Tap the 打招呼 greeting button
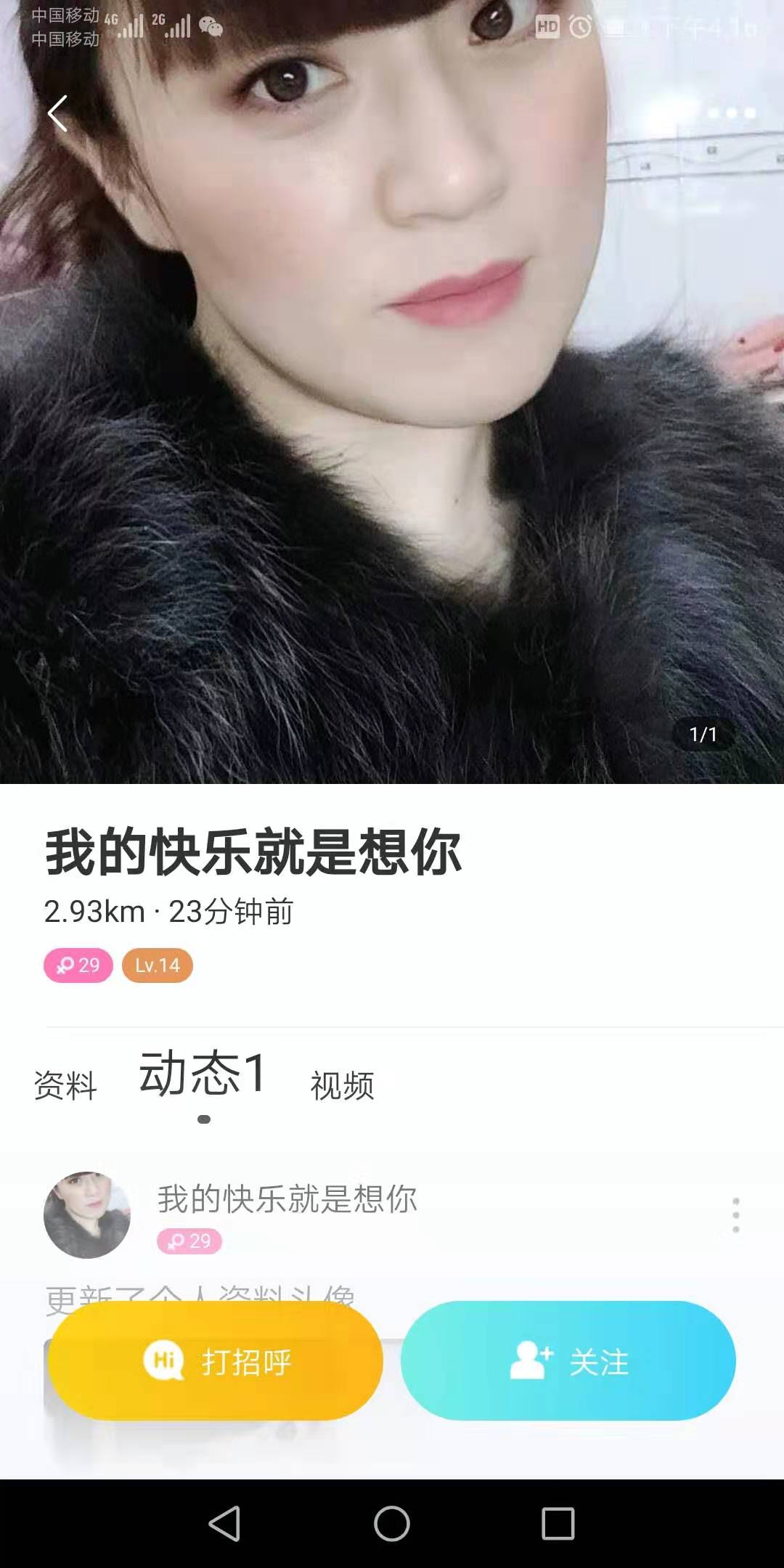 click(x=216, y=1361)
